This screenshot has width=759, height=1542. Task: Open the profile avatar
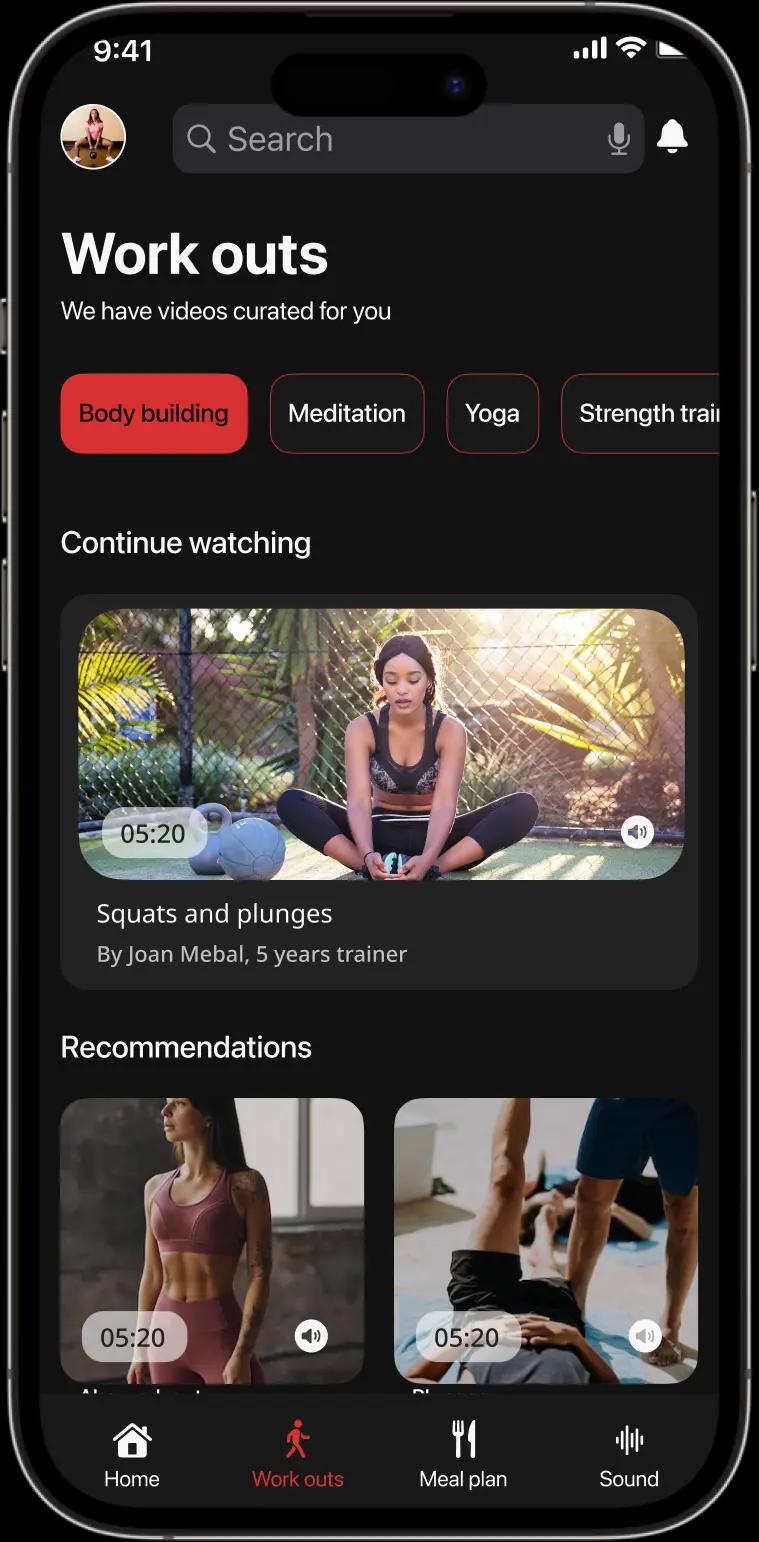[93, 137]
